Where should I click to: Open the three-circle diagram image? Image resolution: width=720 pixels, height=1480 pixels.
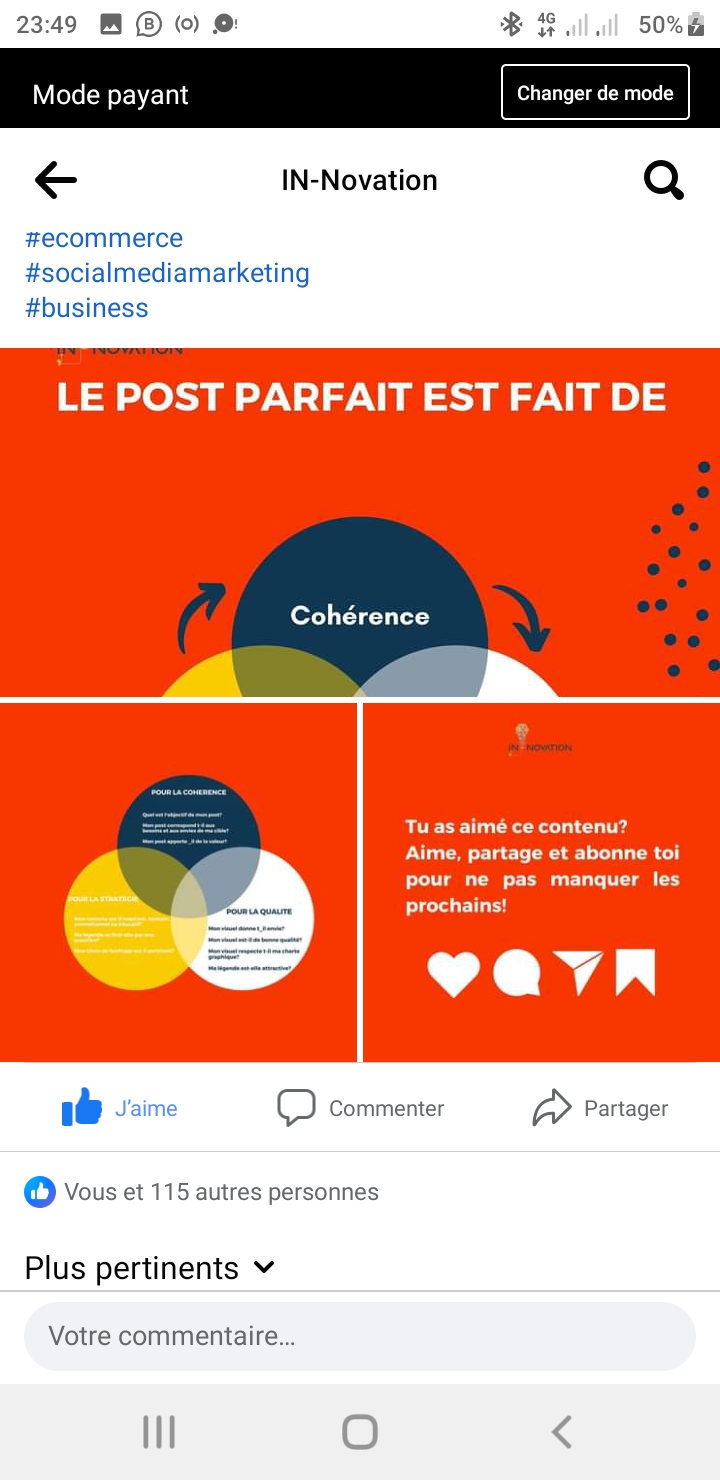178,882
